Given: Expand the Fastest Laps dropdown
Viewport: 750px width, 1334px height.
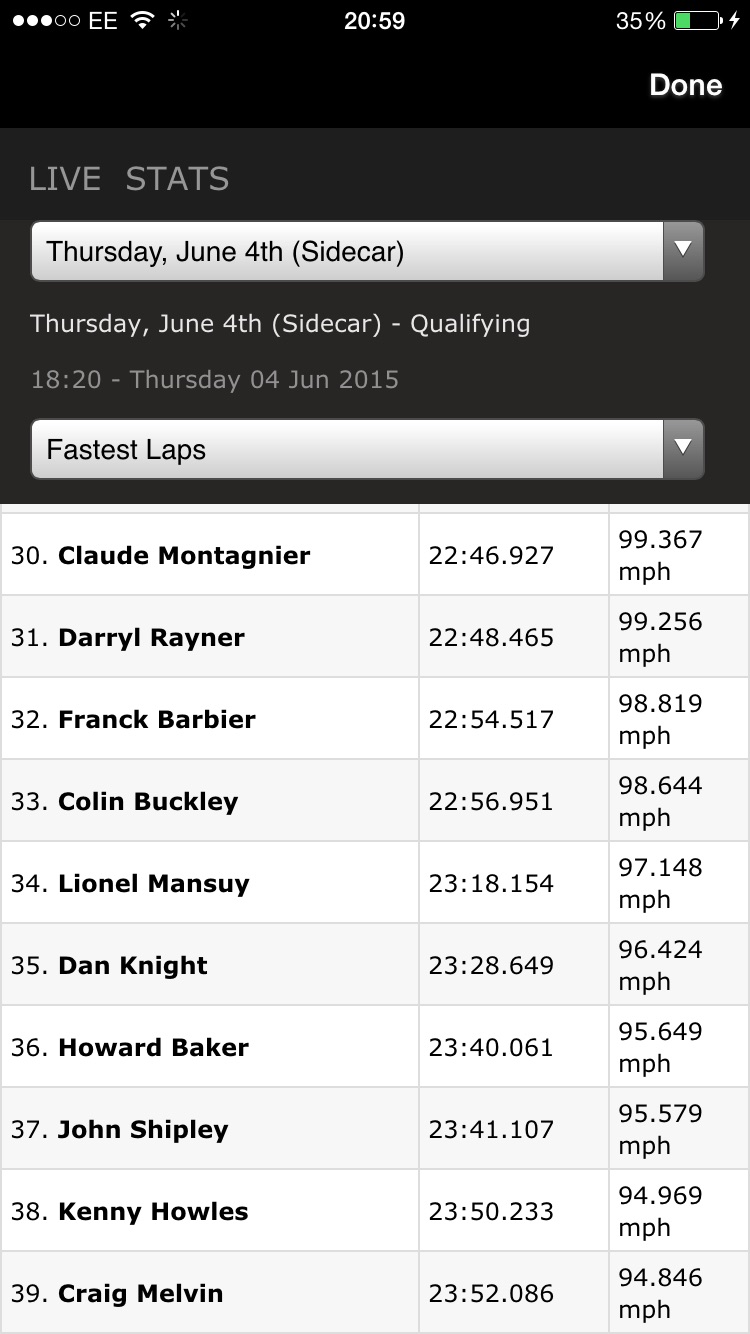Looking at the screenshot, I should point(367,449).
